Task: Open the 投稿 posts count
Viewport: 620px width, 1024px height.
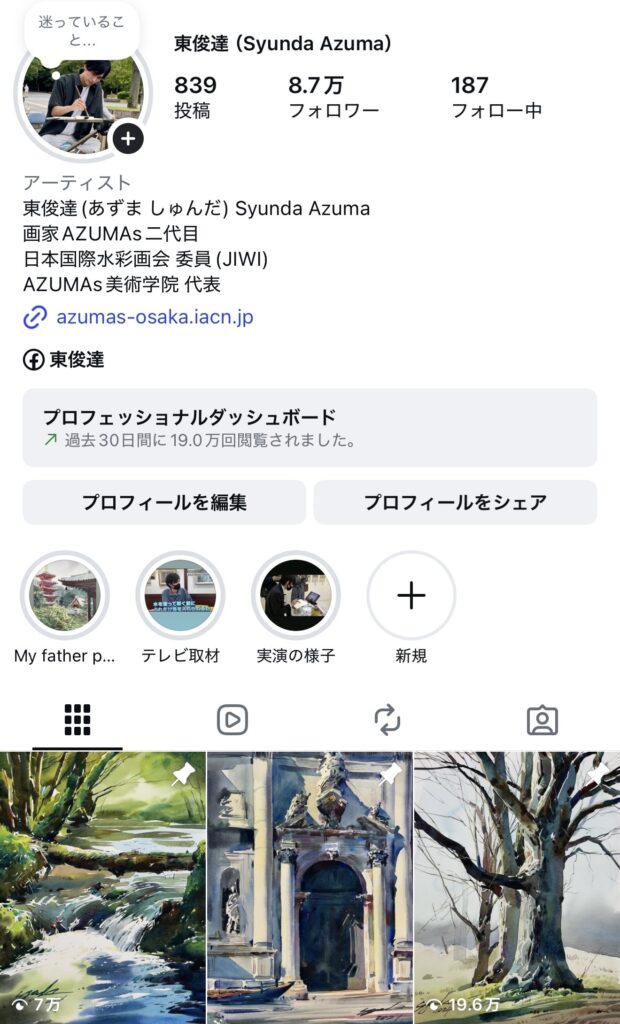Action: click(x=194, y=97)
